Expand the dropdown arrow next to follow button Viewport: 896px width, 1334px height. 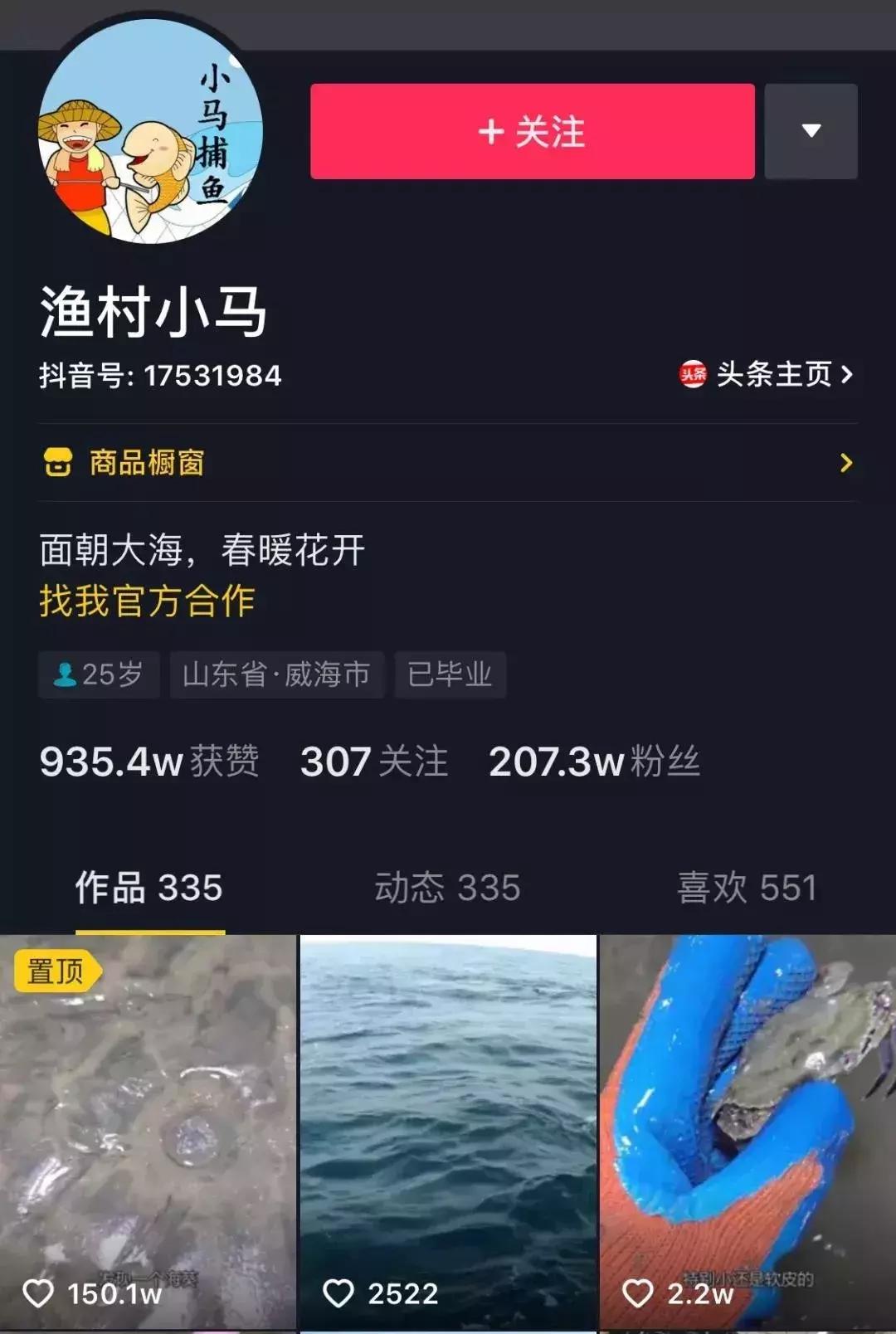point(811,130)
